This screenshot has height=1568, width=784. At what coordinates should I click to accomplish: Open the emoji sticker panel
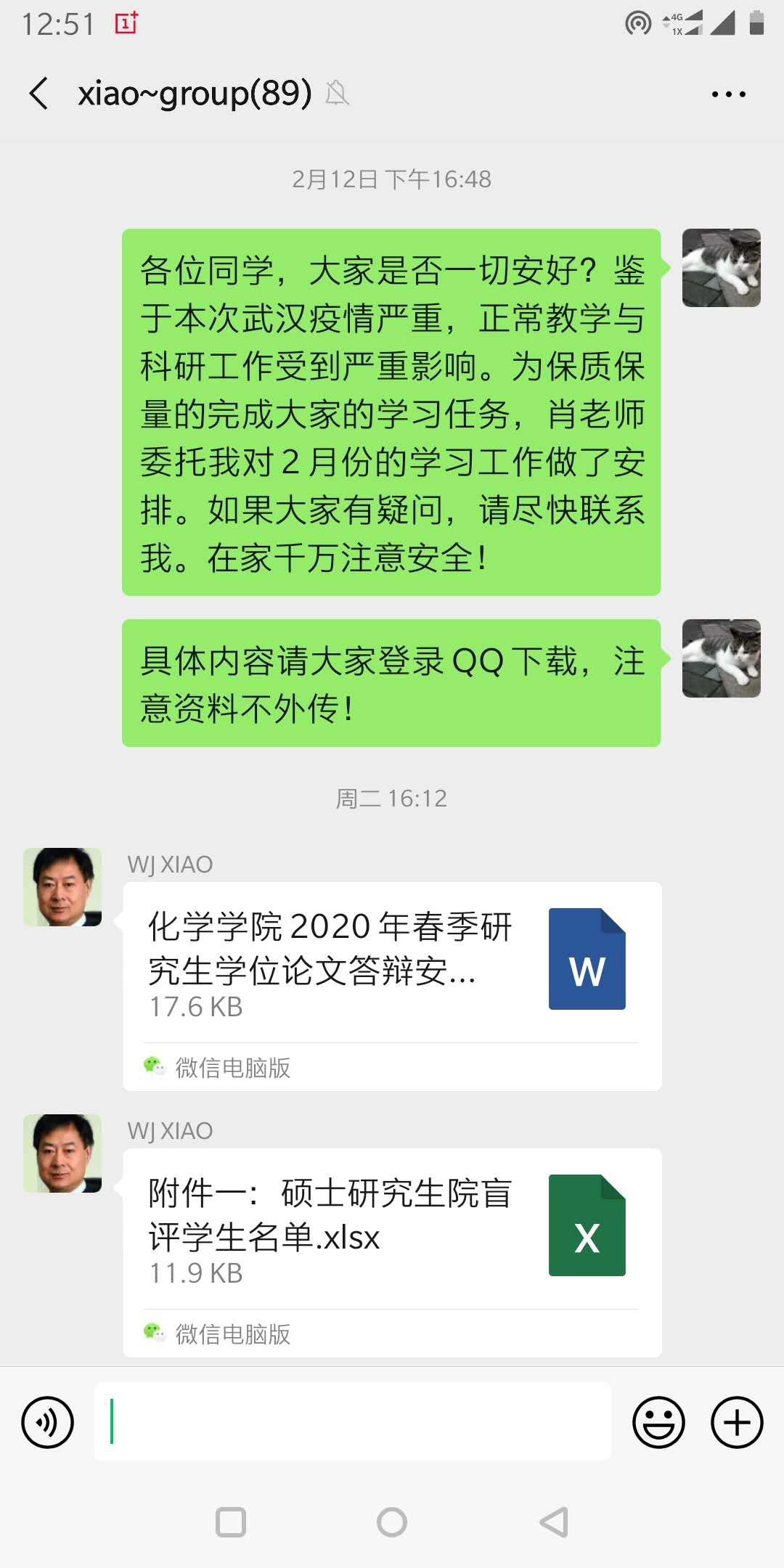tap(658, 1422)
